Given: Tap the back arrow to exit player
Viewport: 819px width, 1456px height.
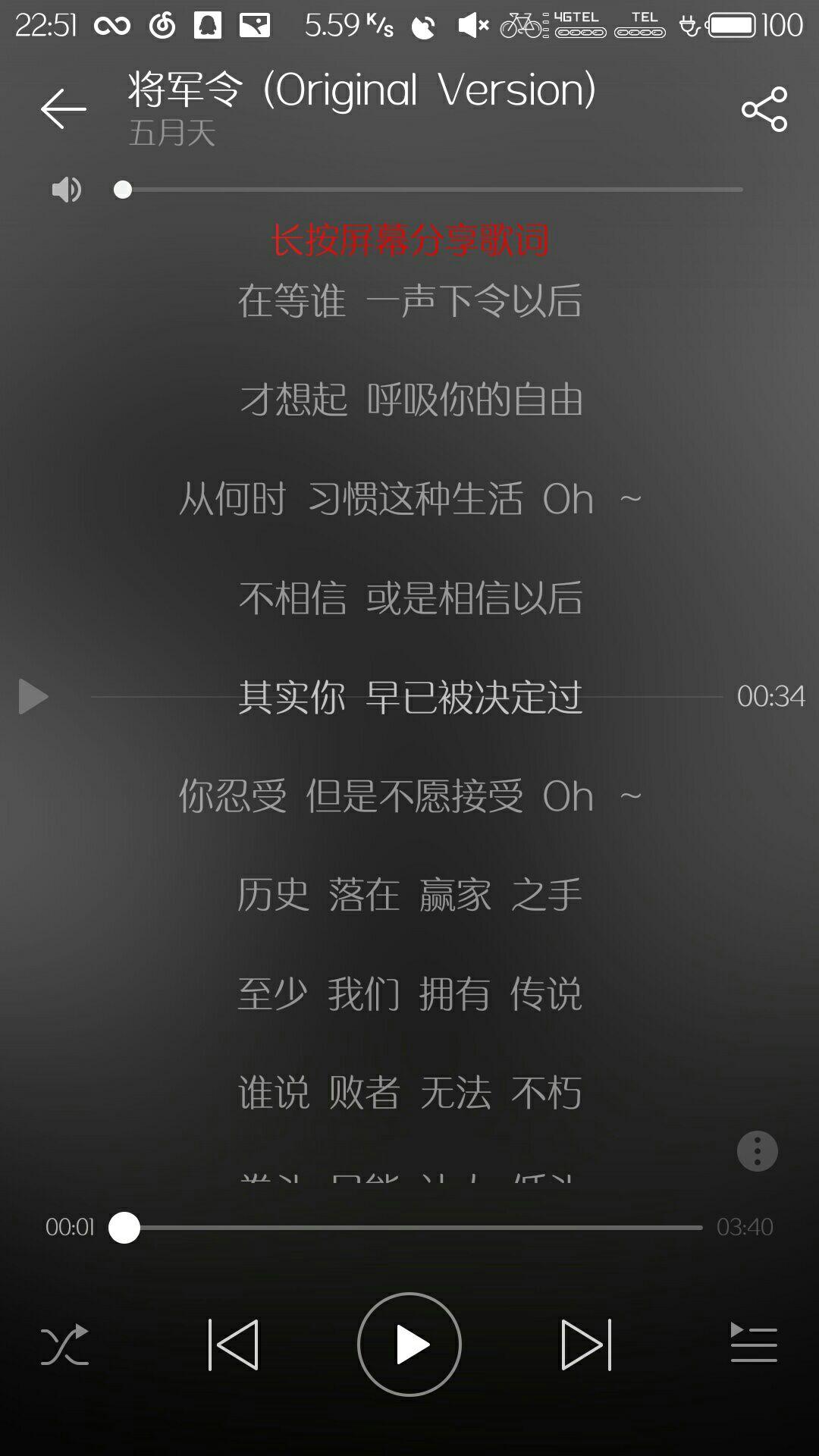Looking at the screenshot, I should [x=64, y=108].
